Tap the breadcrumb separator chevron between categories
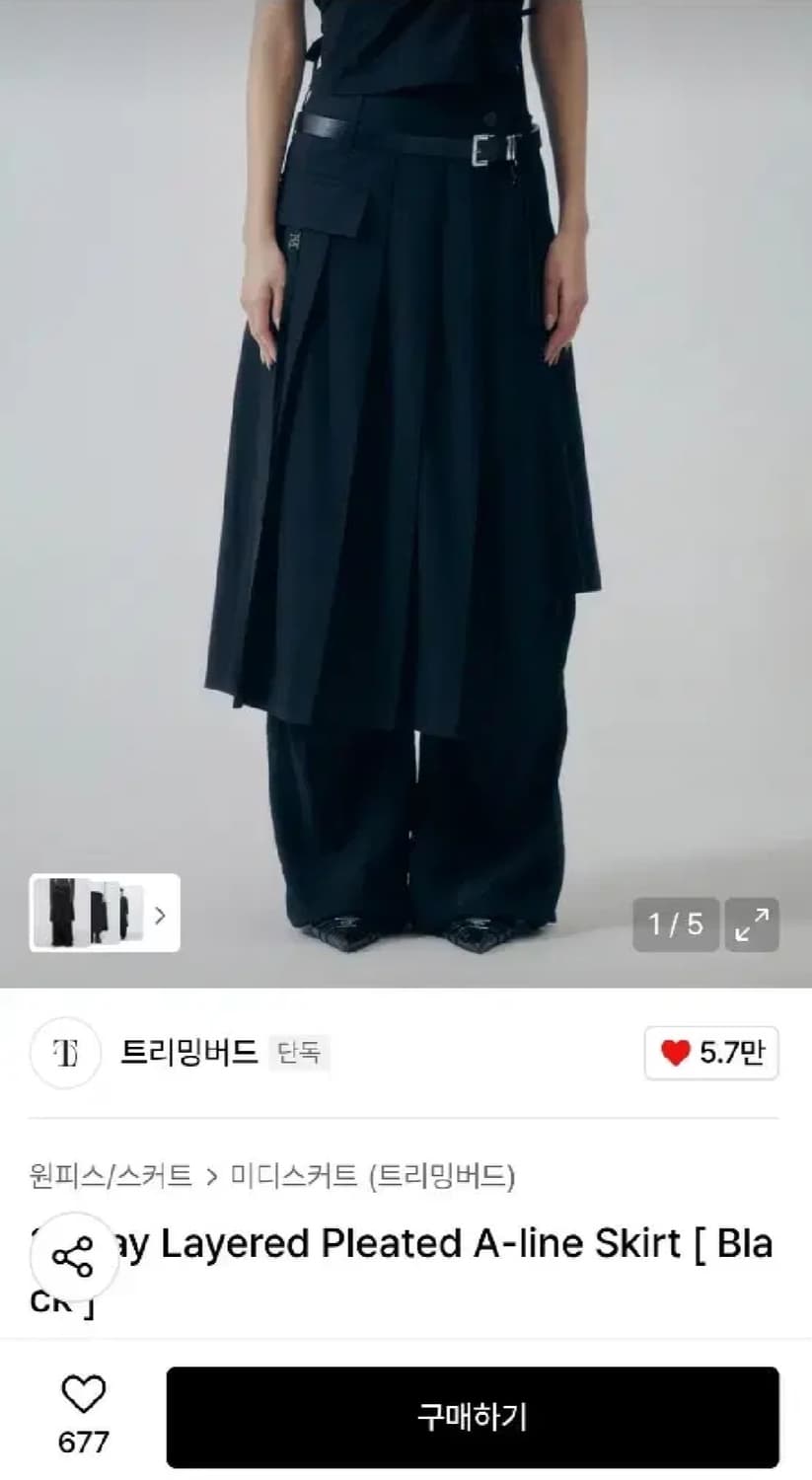 (x=210, y=1176)
